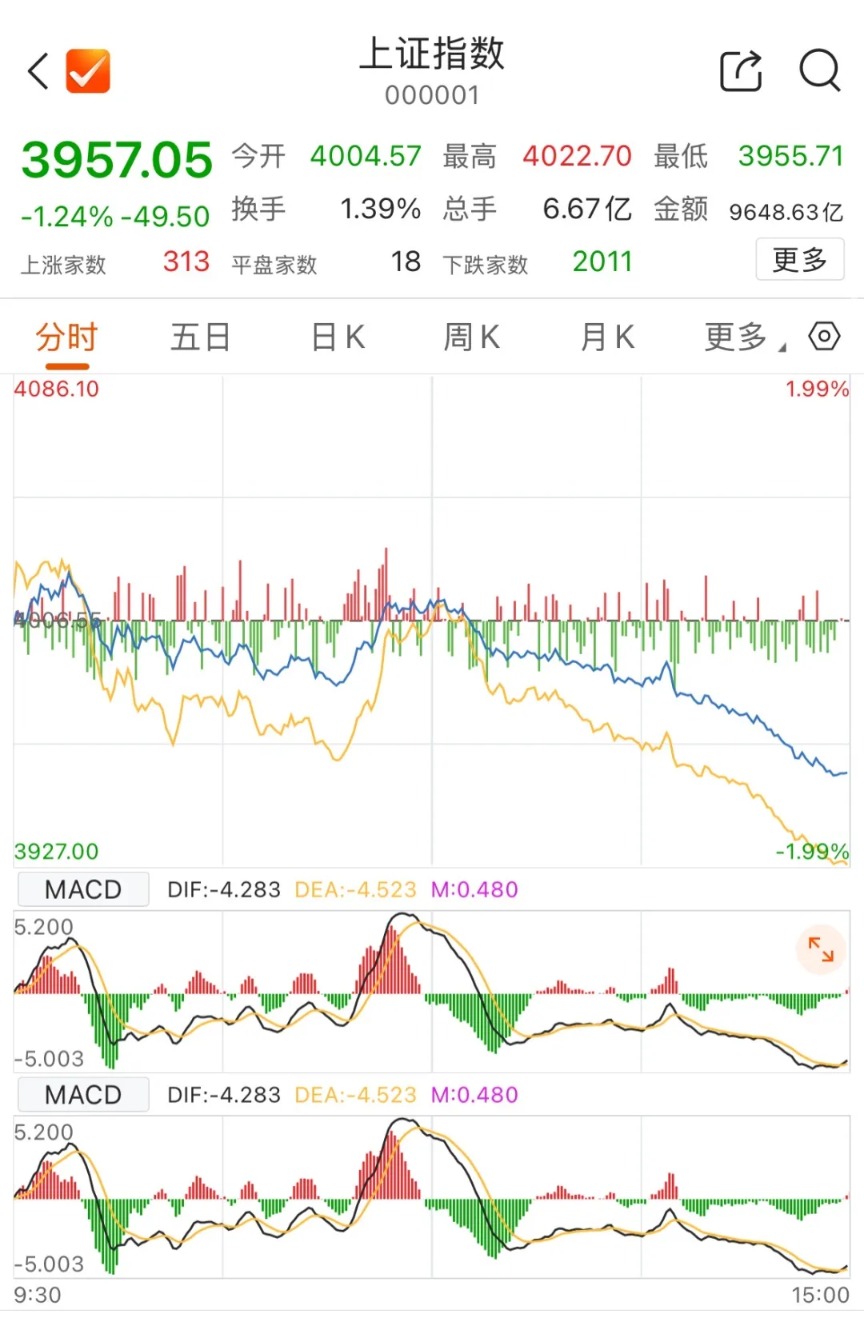
Task: Select the lower MACD indicator button
Action: tap(82, 1094)
